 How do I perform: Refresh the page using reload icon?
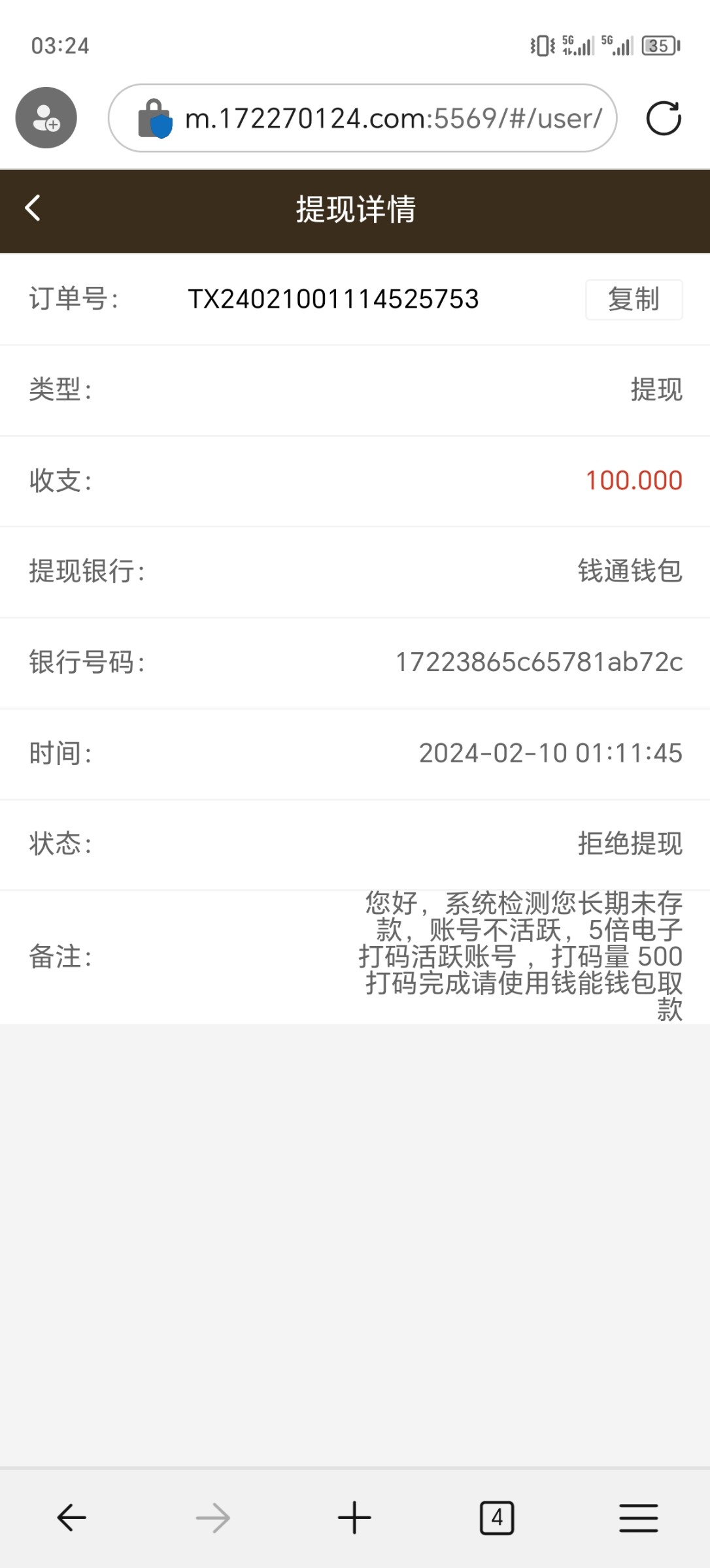pyautogui.click(x=664, y=118)
